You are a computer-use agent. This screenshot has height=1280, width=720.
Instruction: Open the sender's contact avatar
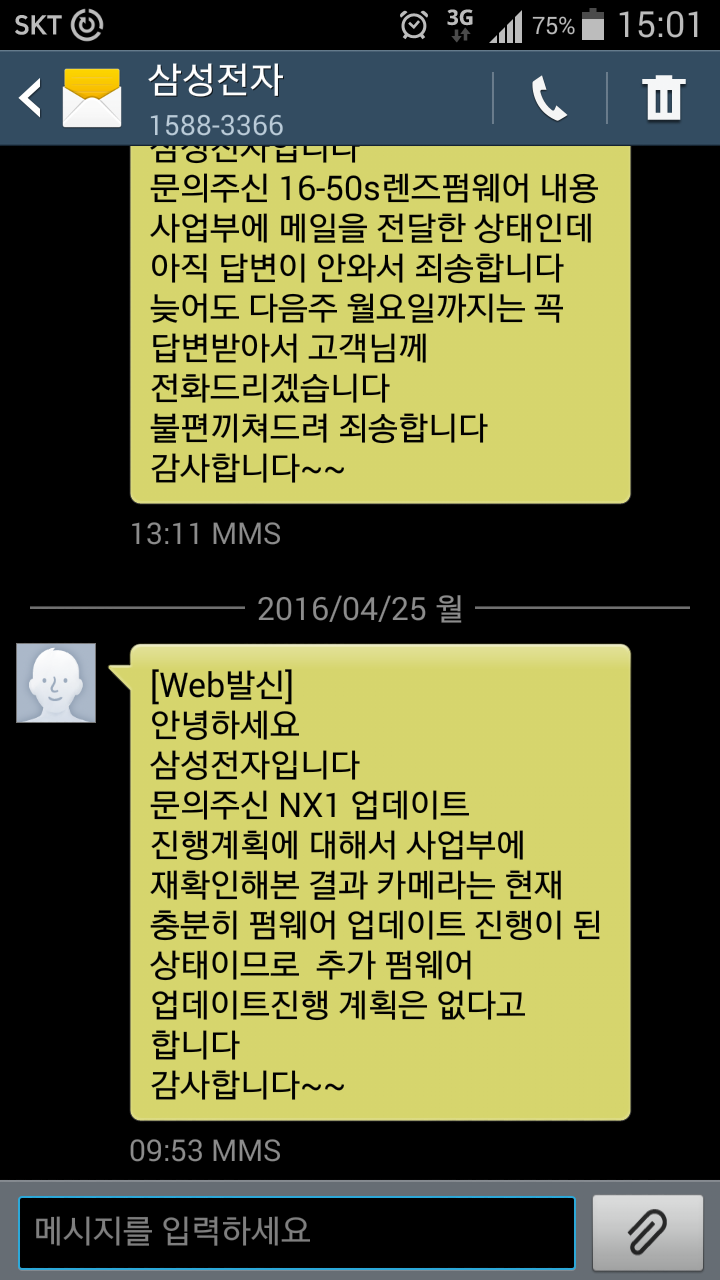click(56, 683)
